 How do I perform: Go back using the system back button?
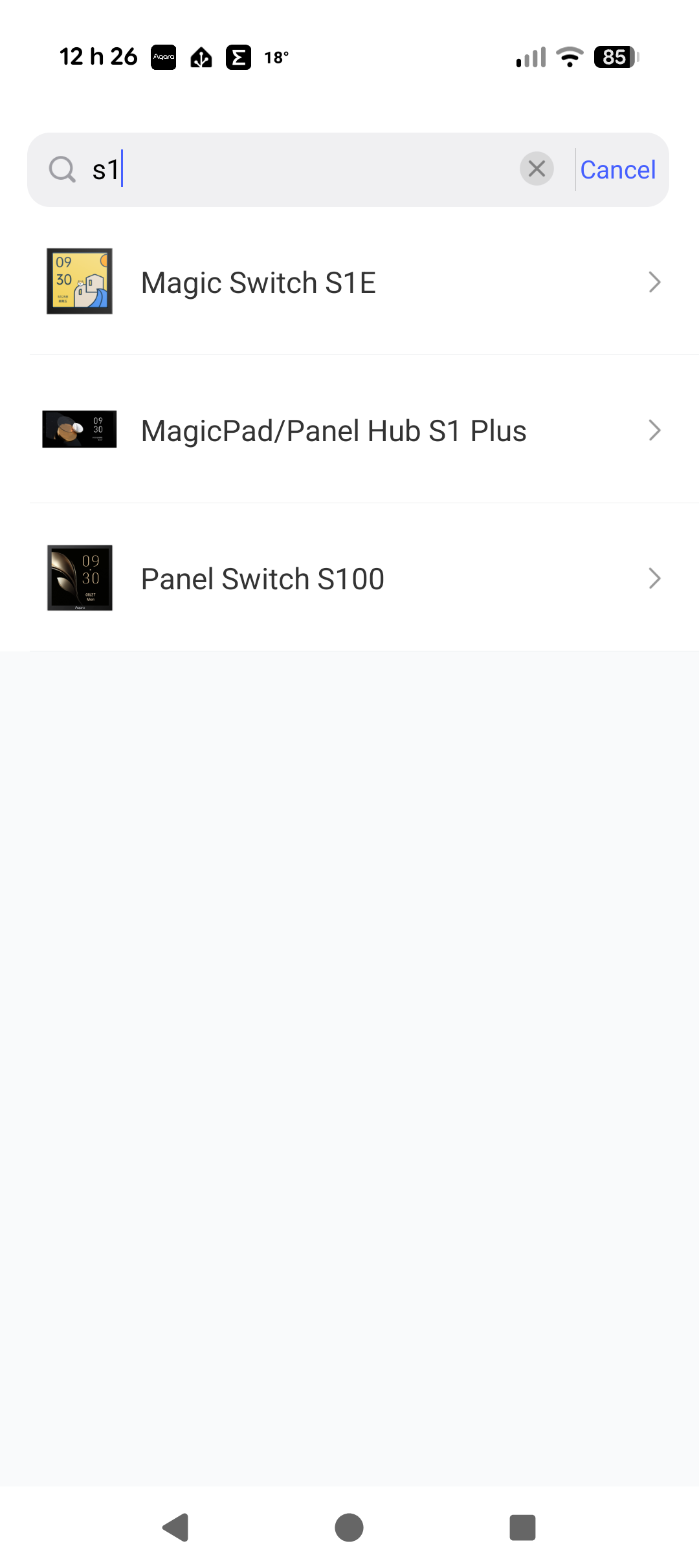click(x=175, y=1528)
